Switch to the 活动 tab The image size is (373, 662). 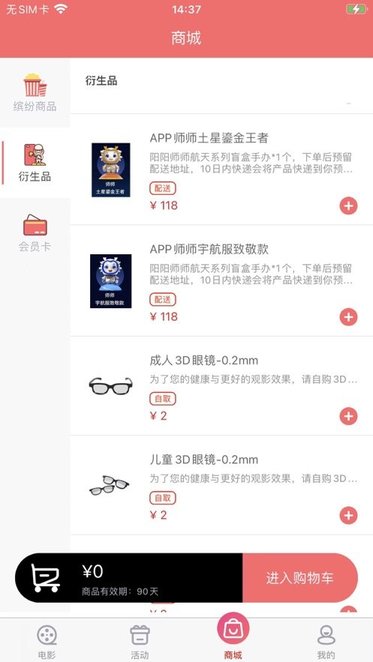click(x=140, y=642)
